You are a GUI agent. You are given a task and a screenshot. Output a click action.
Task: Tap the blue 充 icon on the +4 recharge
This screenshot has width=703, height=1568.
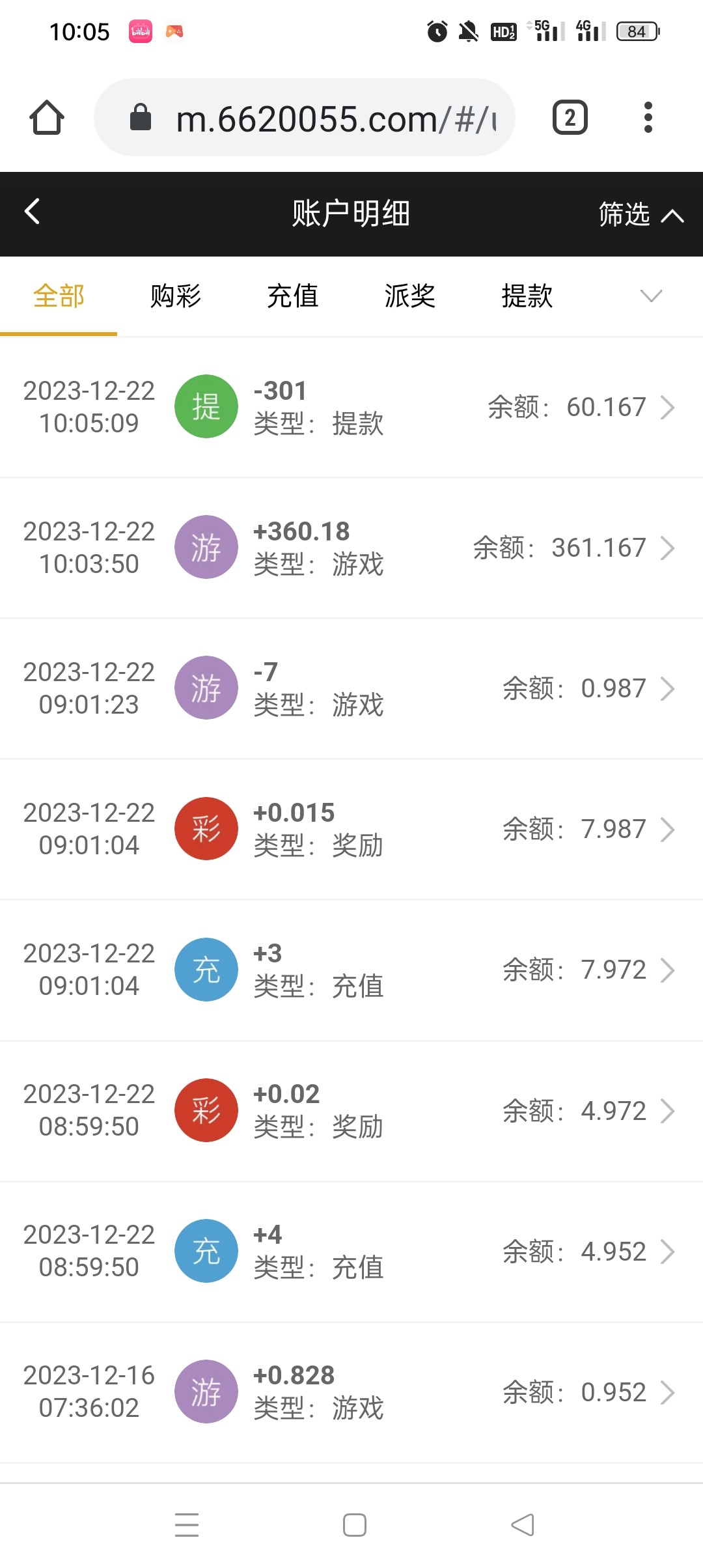coord(206,1251)
